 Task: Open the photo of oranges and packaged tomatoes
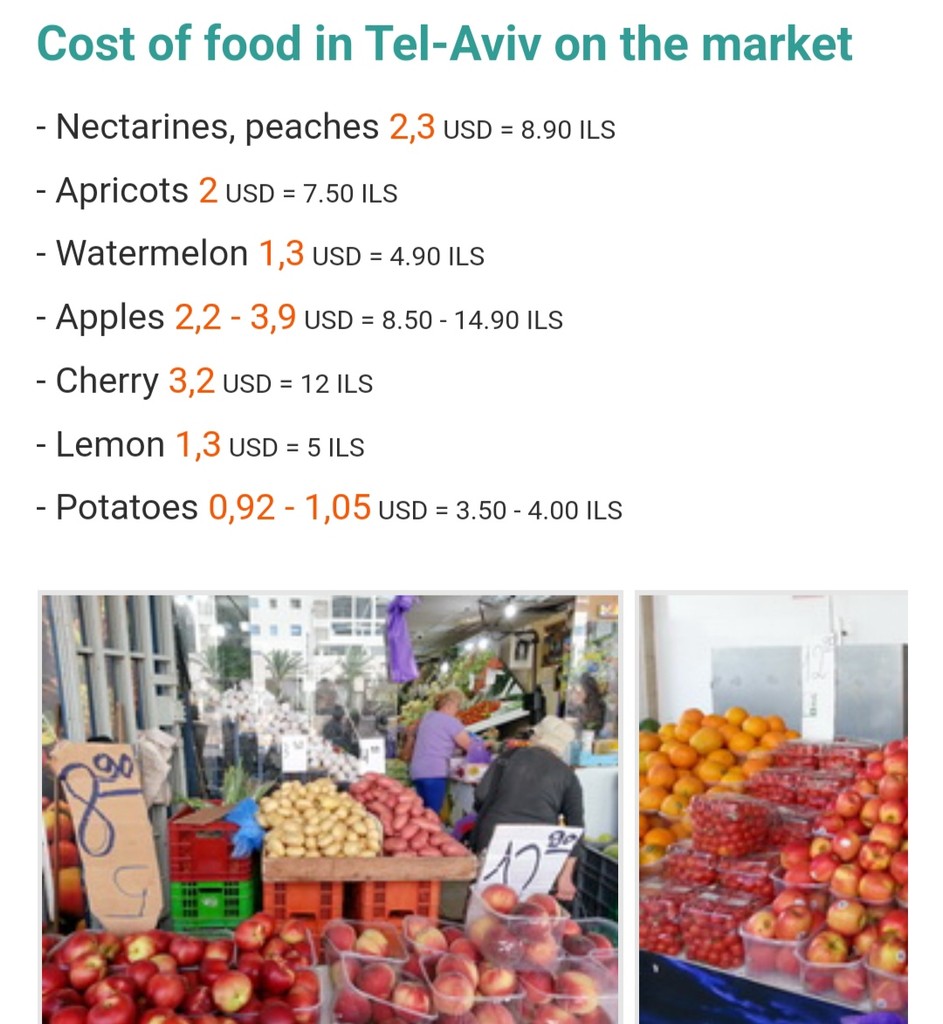772,808
